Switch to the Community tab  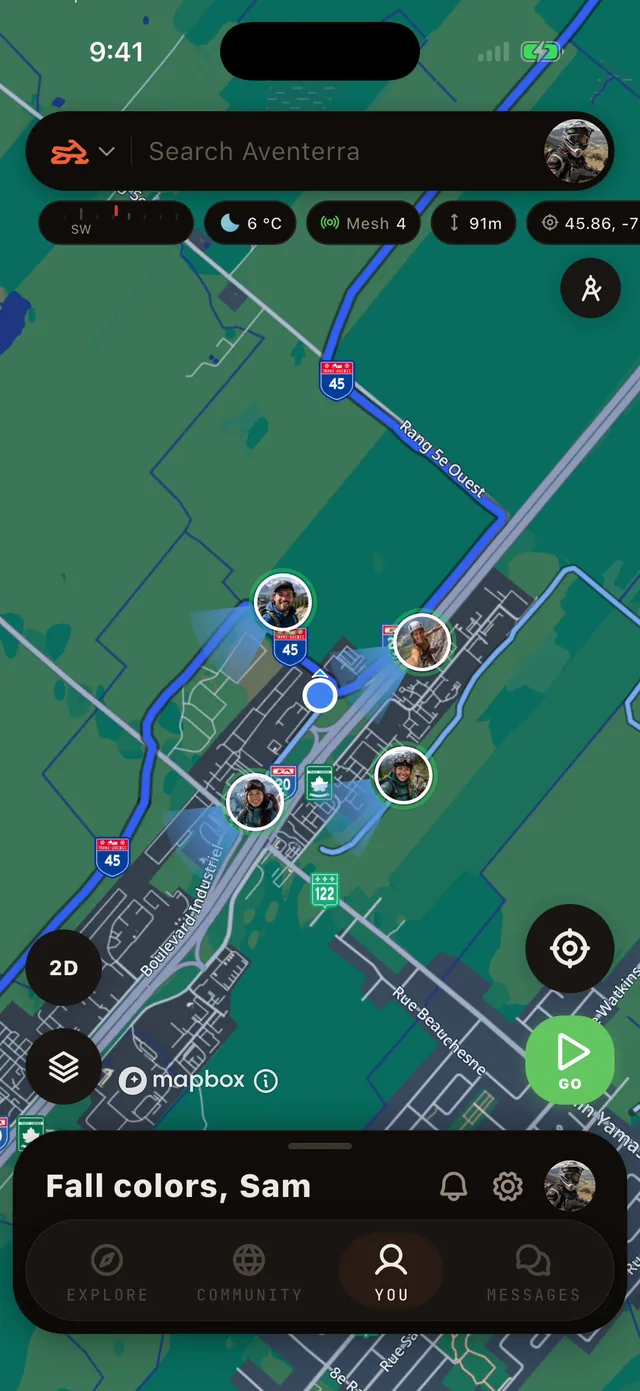(249, 1272)
